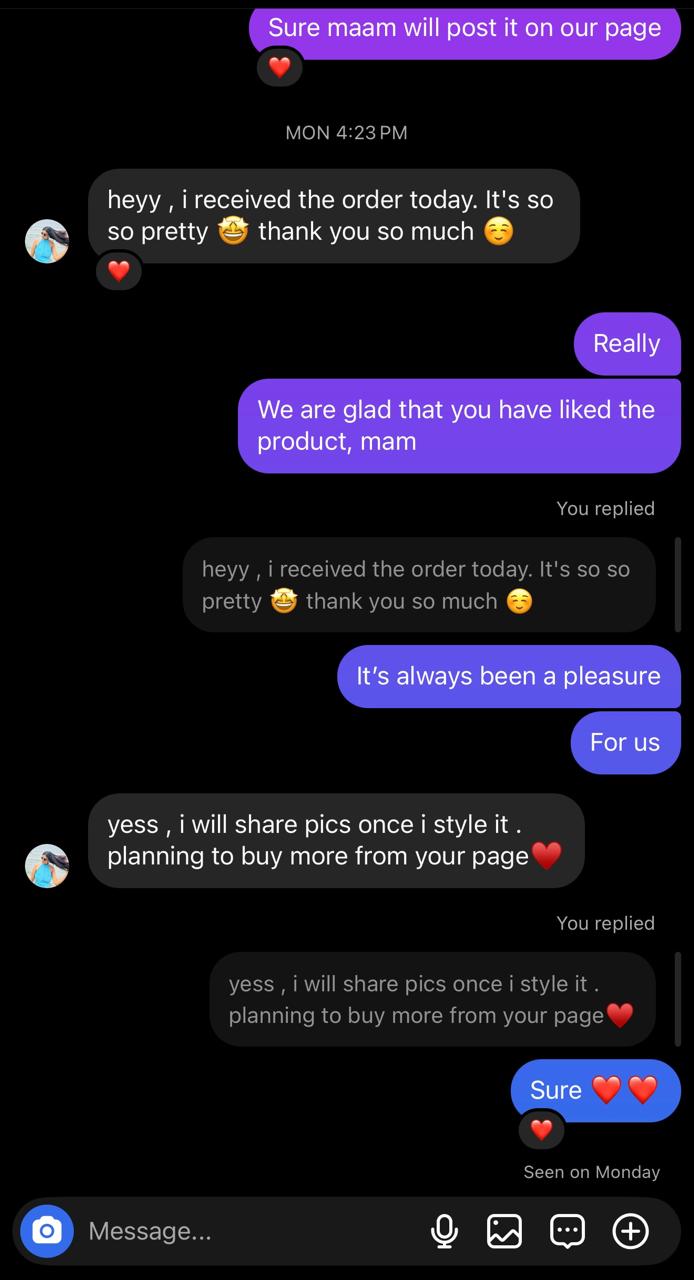Tap the plus icon for more options

630,1231
